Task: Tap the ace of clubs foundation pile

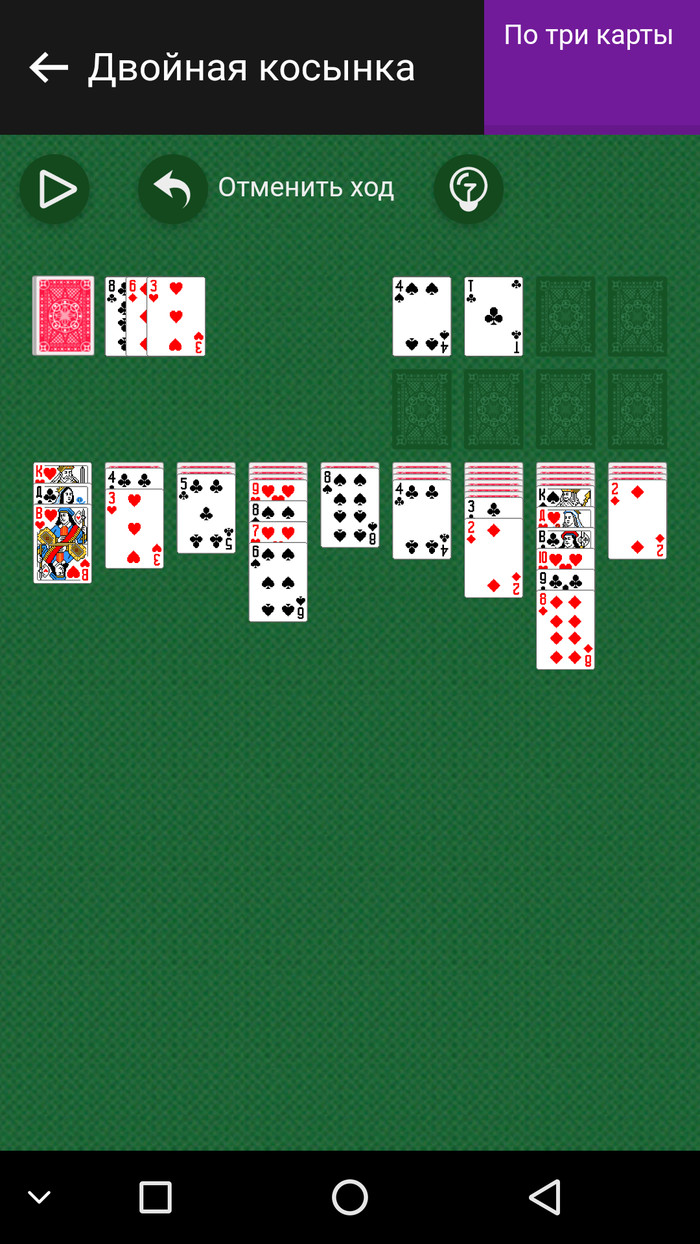Action: (x=493, y=316)
